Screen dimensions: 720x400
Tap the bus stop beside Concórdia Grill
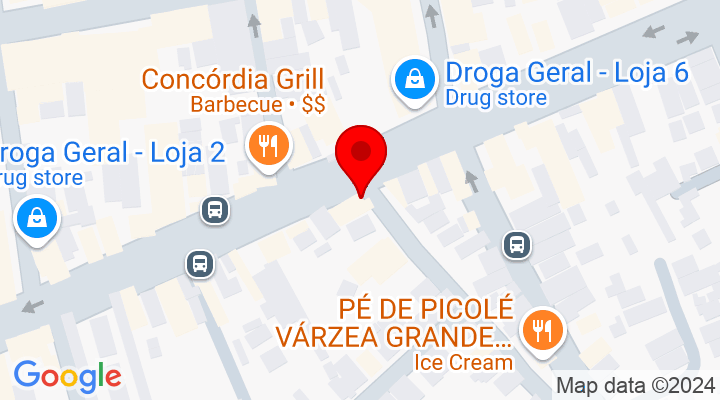(213, 210)
